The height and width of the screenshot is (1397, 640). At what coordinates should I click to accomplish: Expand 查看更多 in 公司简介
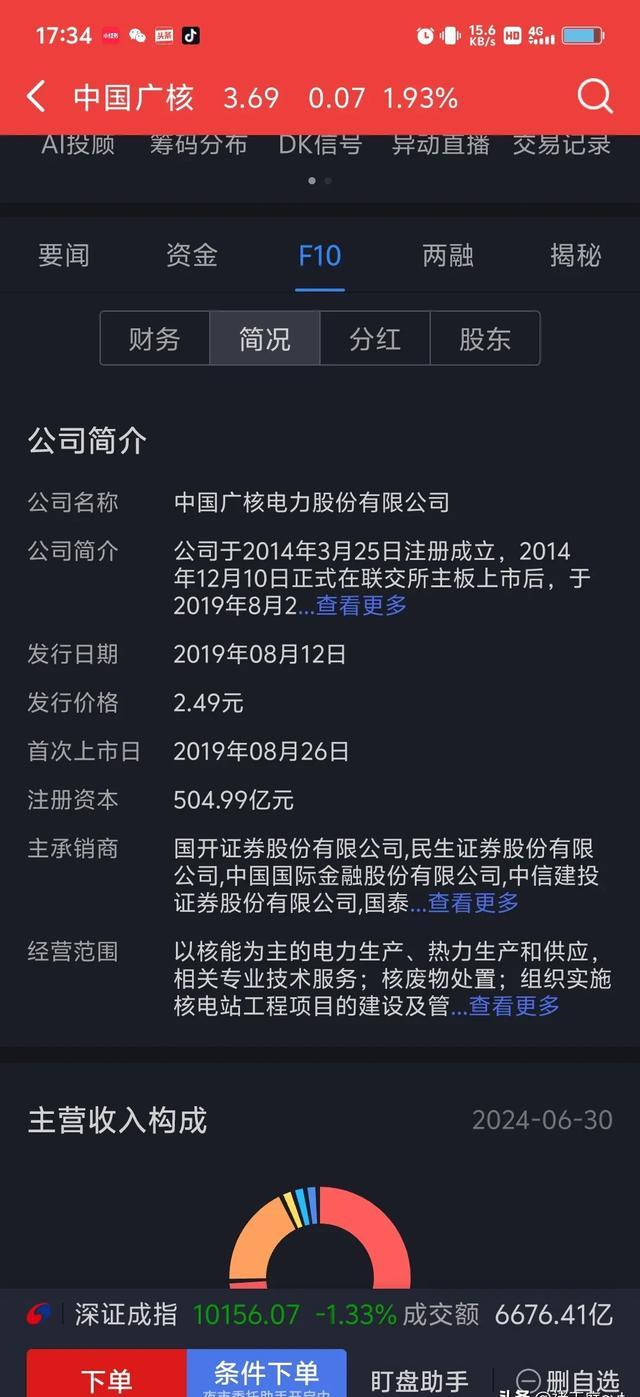[361, 605]
